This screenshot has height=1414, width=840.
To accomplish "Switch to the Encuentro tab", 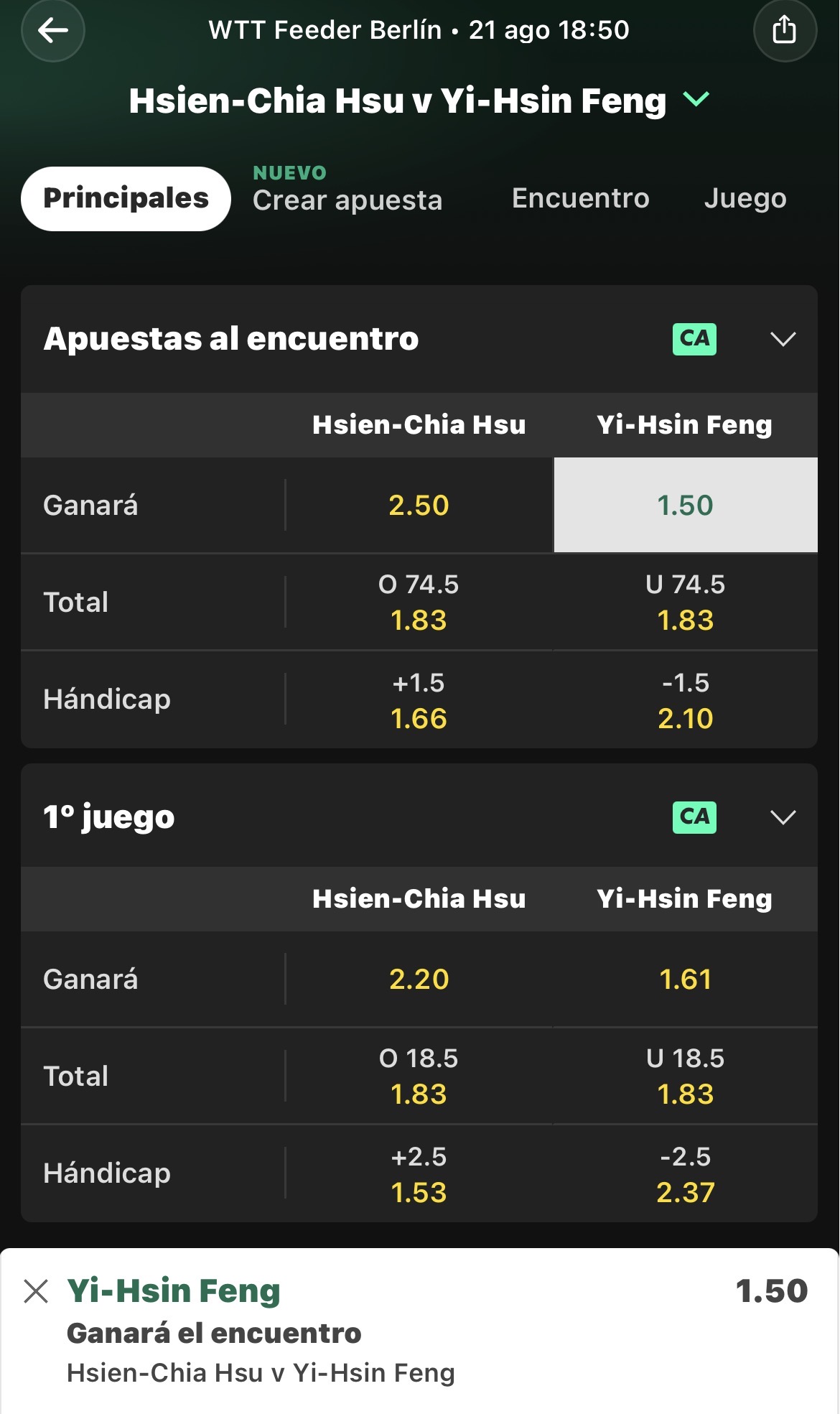I will pyautogui.click(x=580, y=197).
